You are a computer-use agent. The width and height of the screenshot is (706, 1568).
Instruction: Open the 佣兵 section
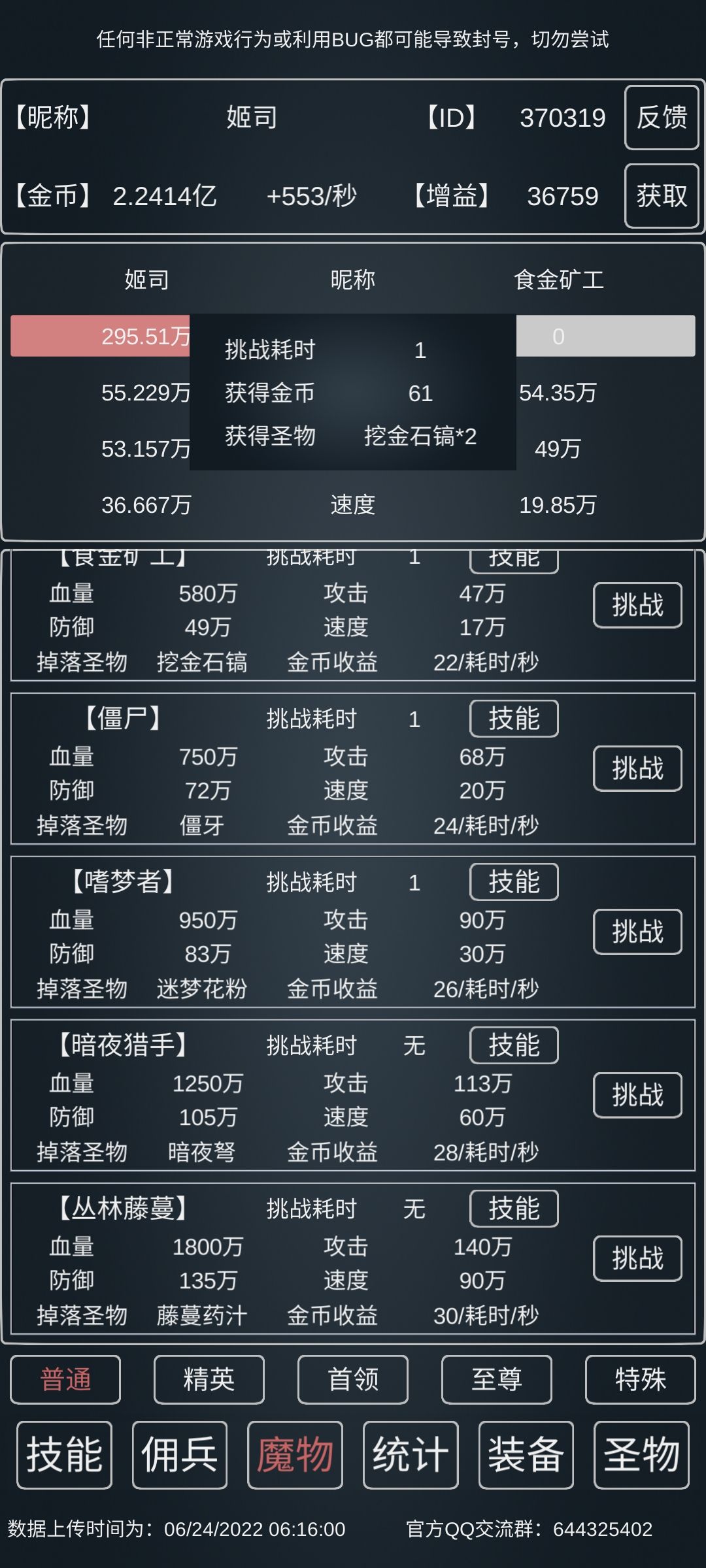click(180, 1455)
